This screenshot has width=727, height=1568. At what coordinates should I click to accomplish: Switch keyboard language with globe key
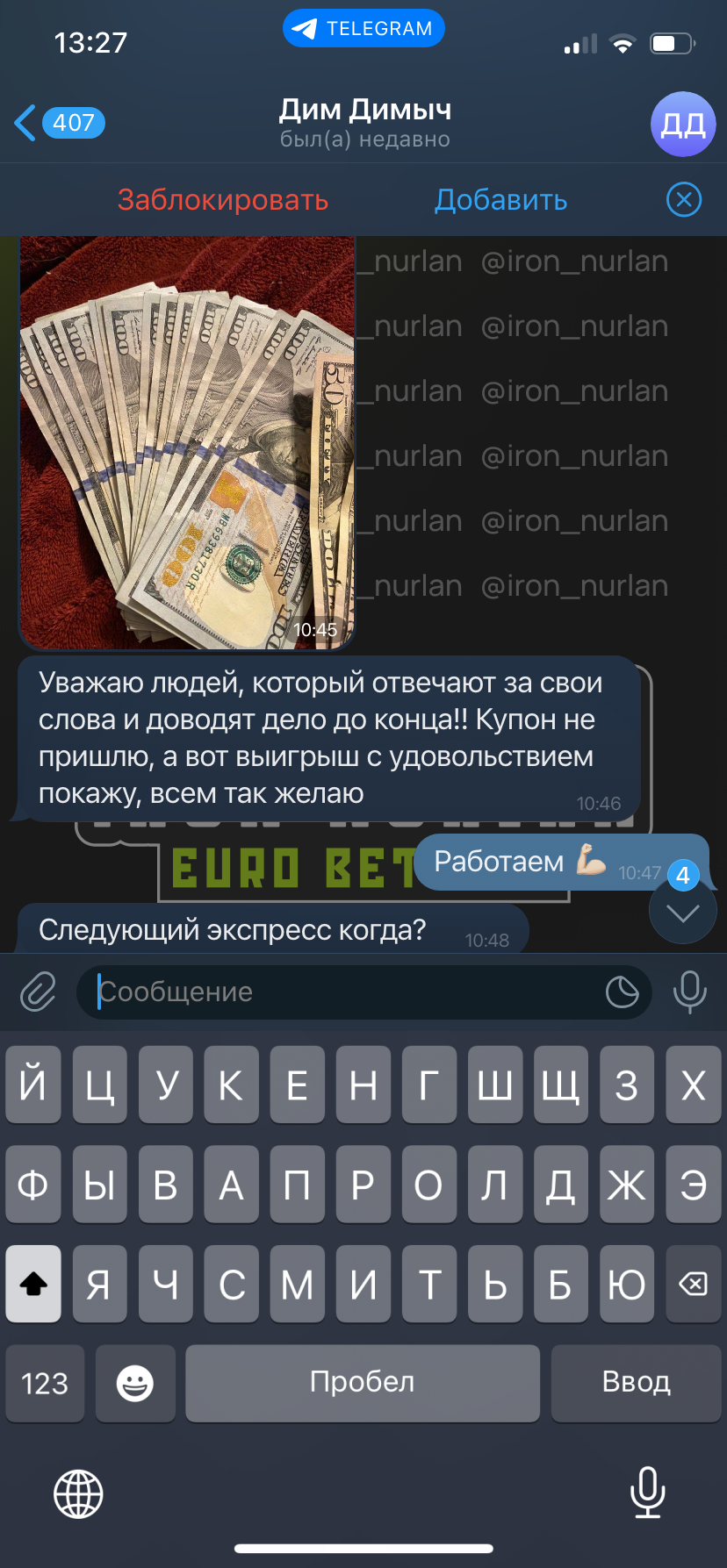pos(78,1494)
